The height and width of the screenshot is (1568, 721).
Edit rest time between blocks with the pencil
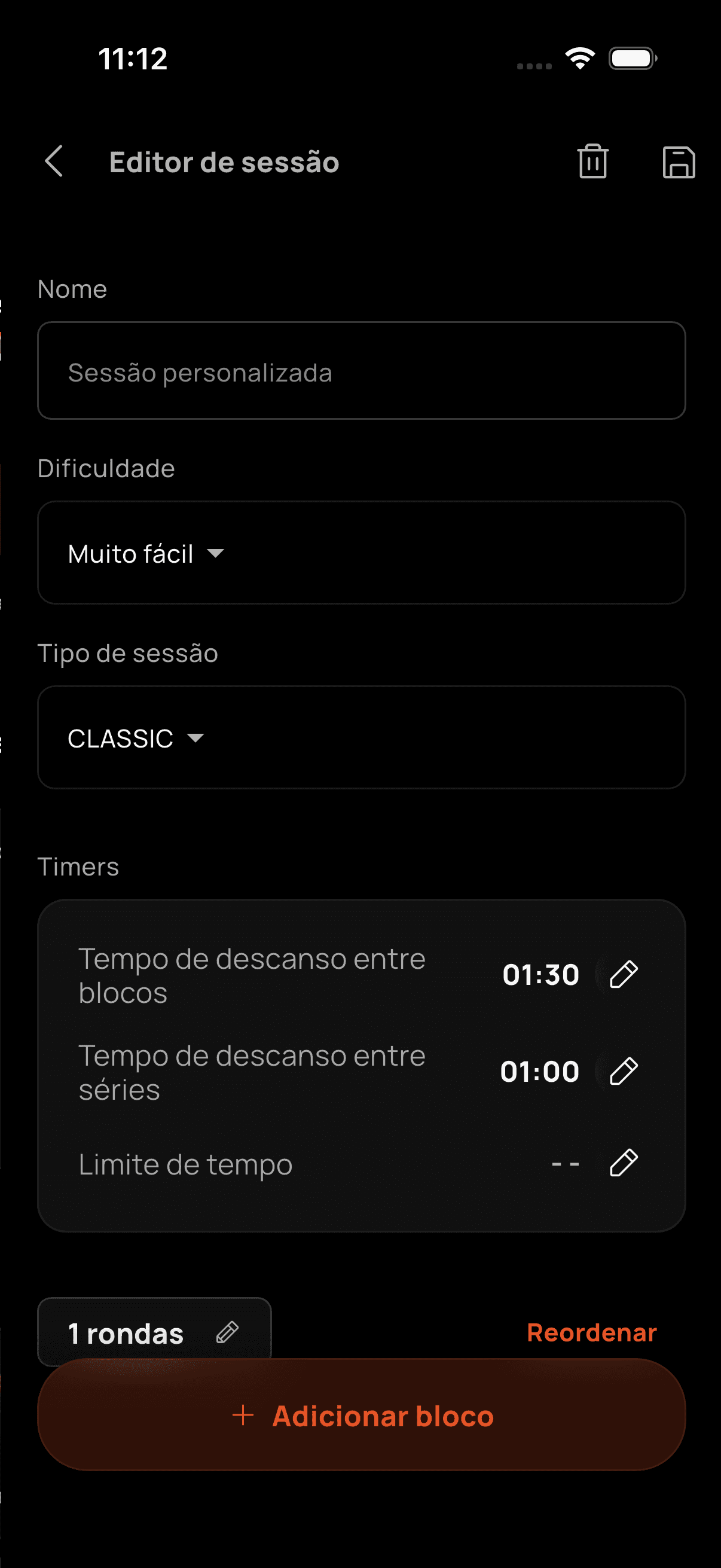pos(624,974)
